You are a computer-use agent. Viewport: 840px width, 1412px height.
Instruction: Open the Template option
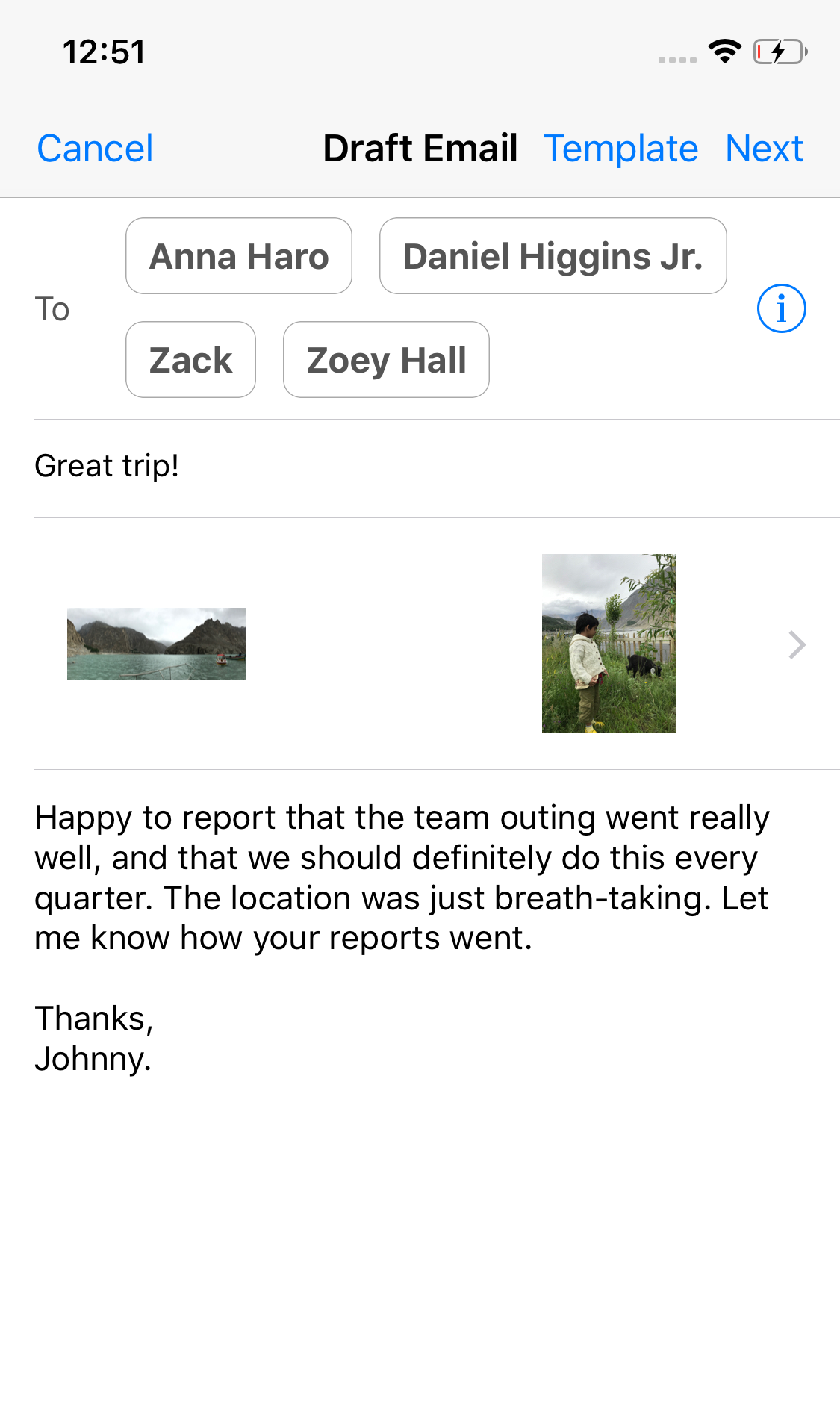tap(620, 148)
